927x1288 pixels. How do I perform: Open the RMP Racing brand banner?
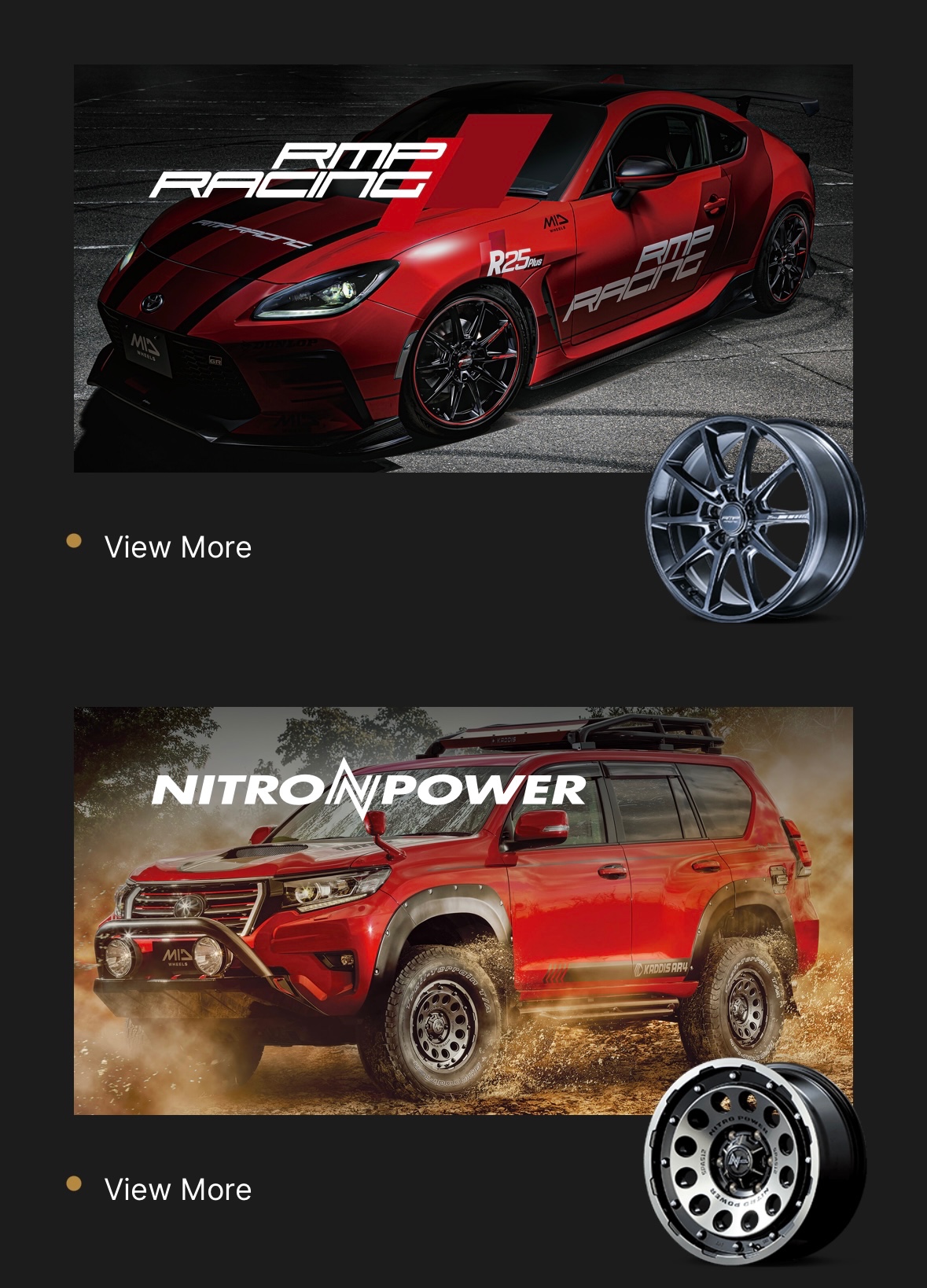(462, 267)
